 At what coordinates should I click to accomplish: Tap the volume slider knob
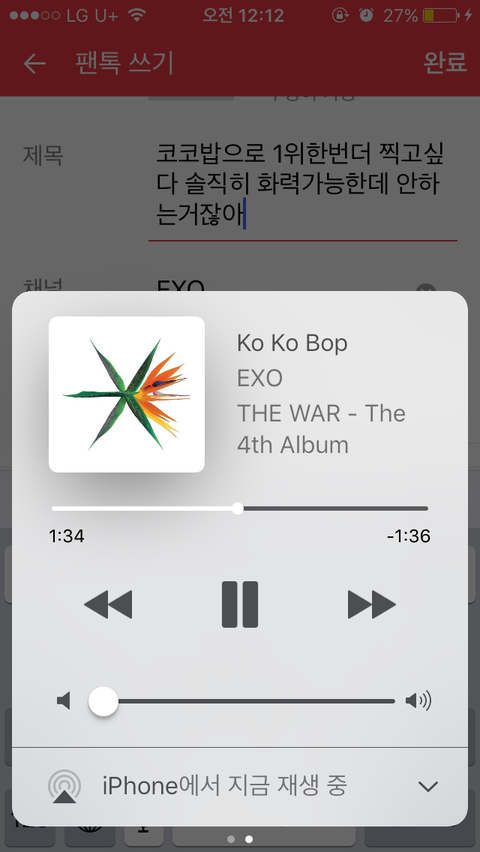coord(103,701)
